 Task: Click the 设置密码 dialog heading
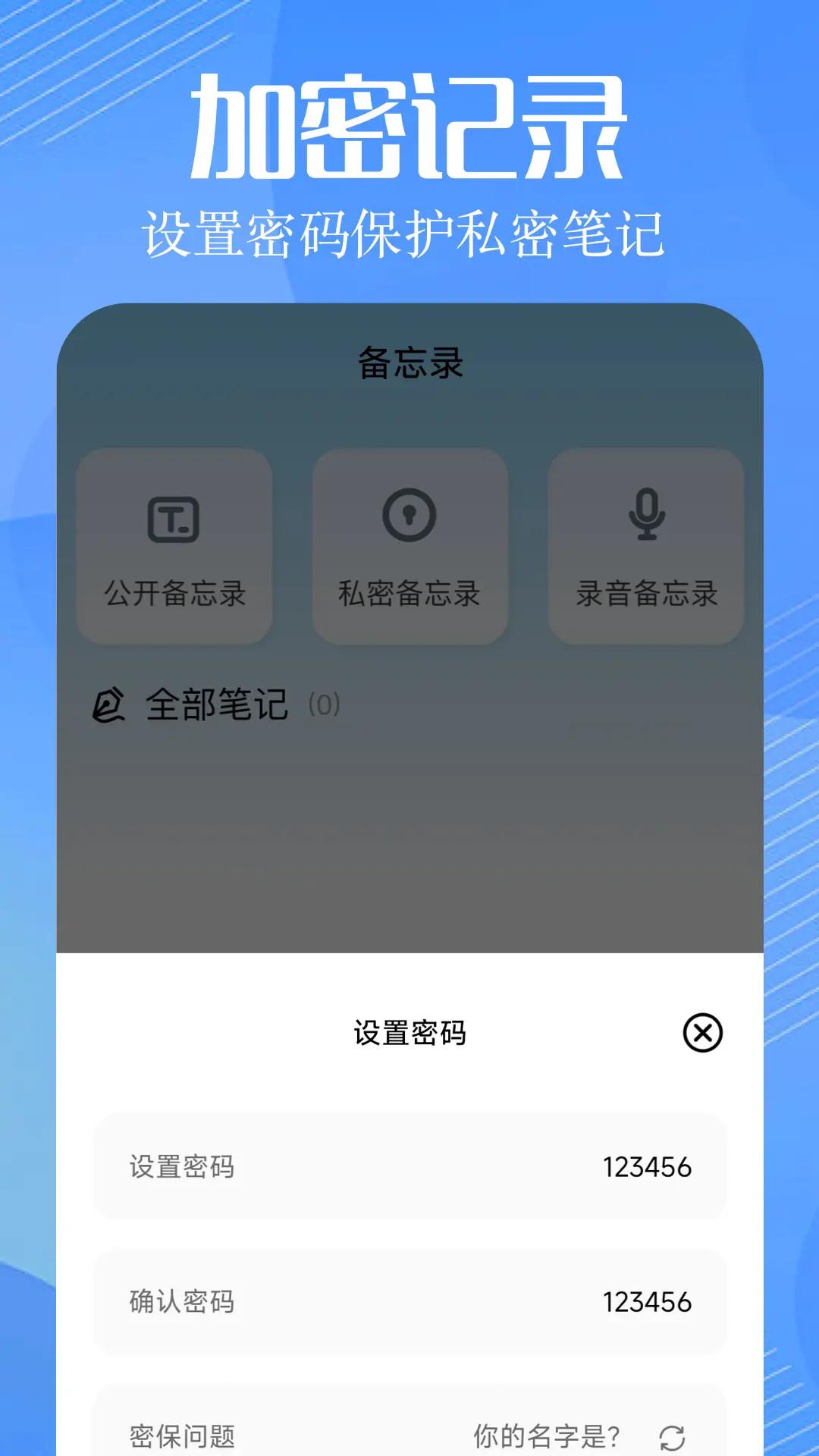(409, 1030)
